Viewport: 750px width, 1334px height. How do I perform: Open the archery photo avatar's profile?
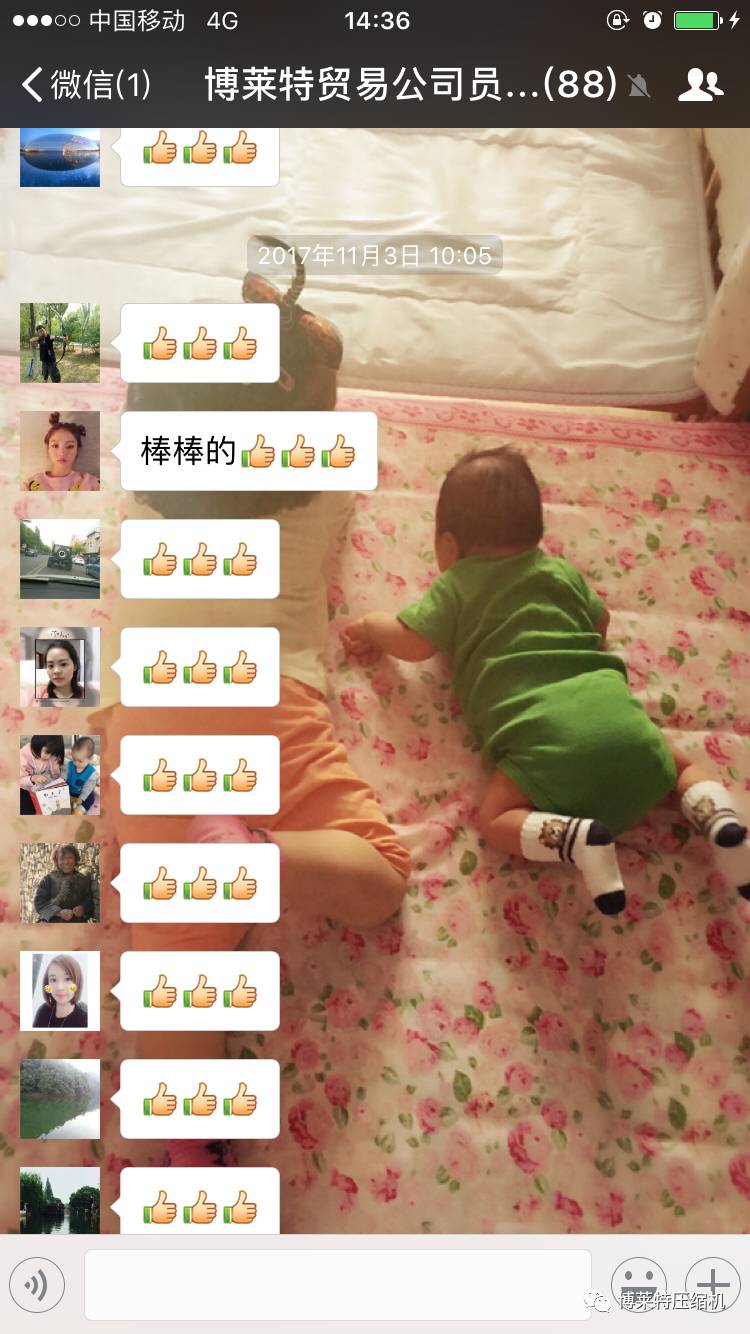pos(60,343)
